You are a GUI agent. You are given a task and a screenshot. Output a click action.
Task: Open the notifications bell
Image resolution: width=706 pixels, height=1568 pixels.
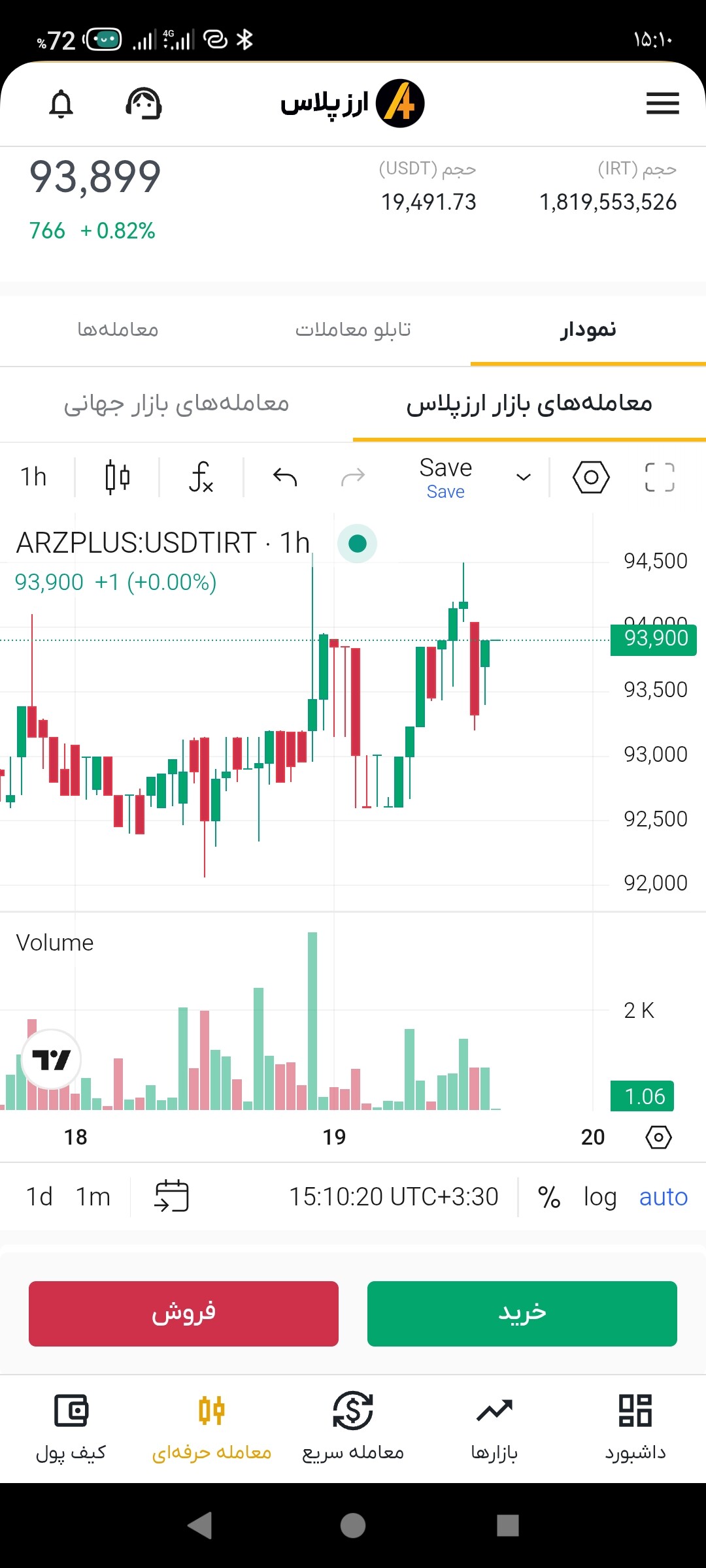tap(61, 104)
